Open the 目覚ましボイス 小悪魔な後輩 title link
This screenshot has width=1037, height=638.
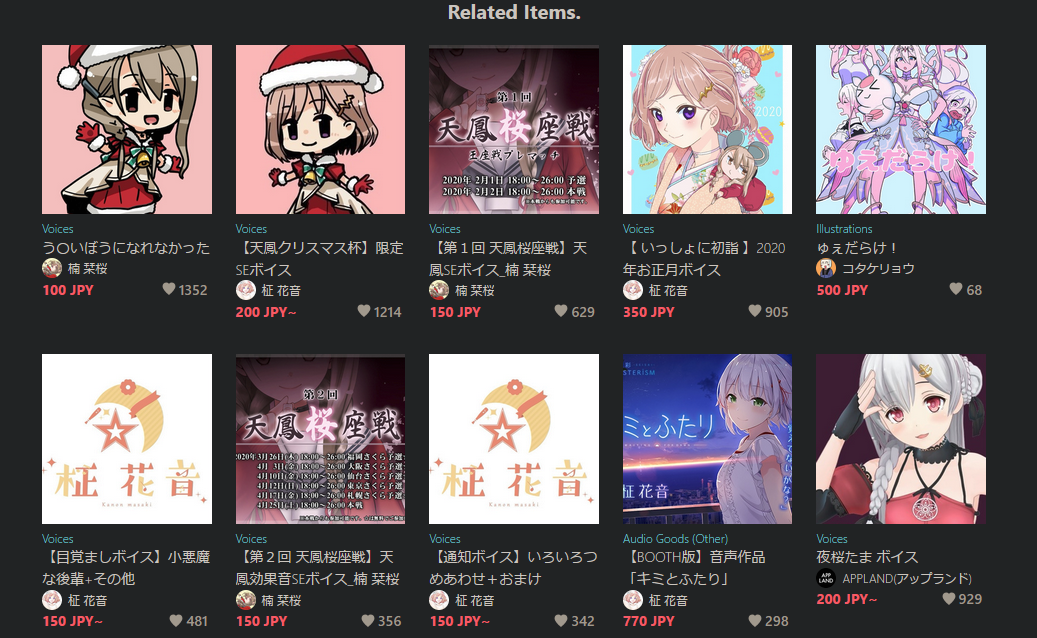click(127, 567)
